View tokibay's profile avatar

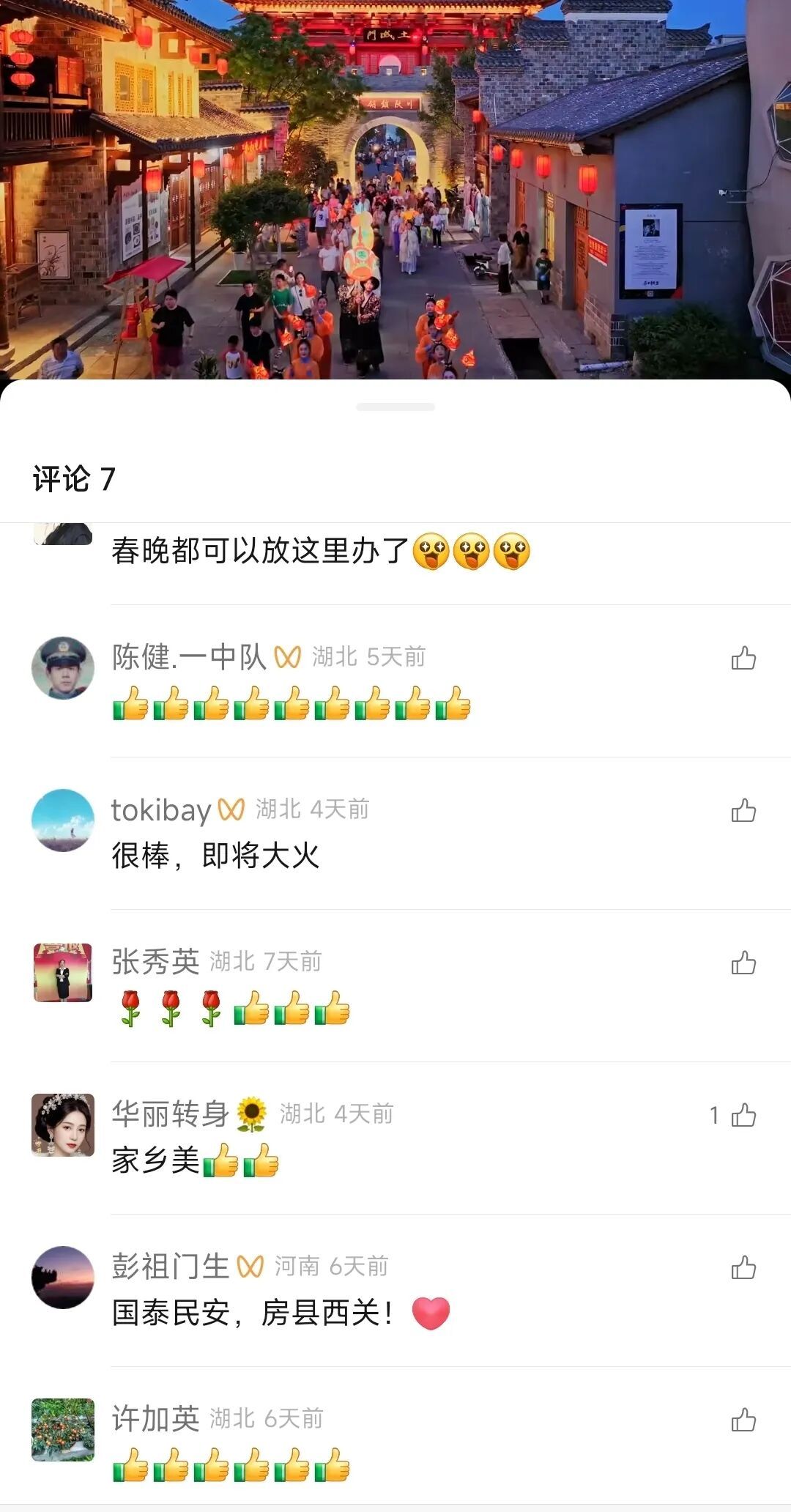point(63,820)
